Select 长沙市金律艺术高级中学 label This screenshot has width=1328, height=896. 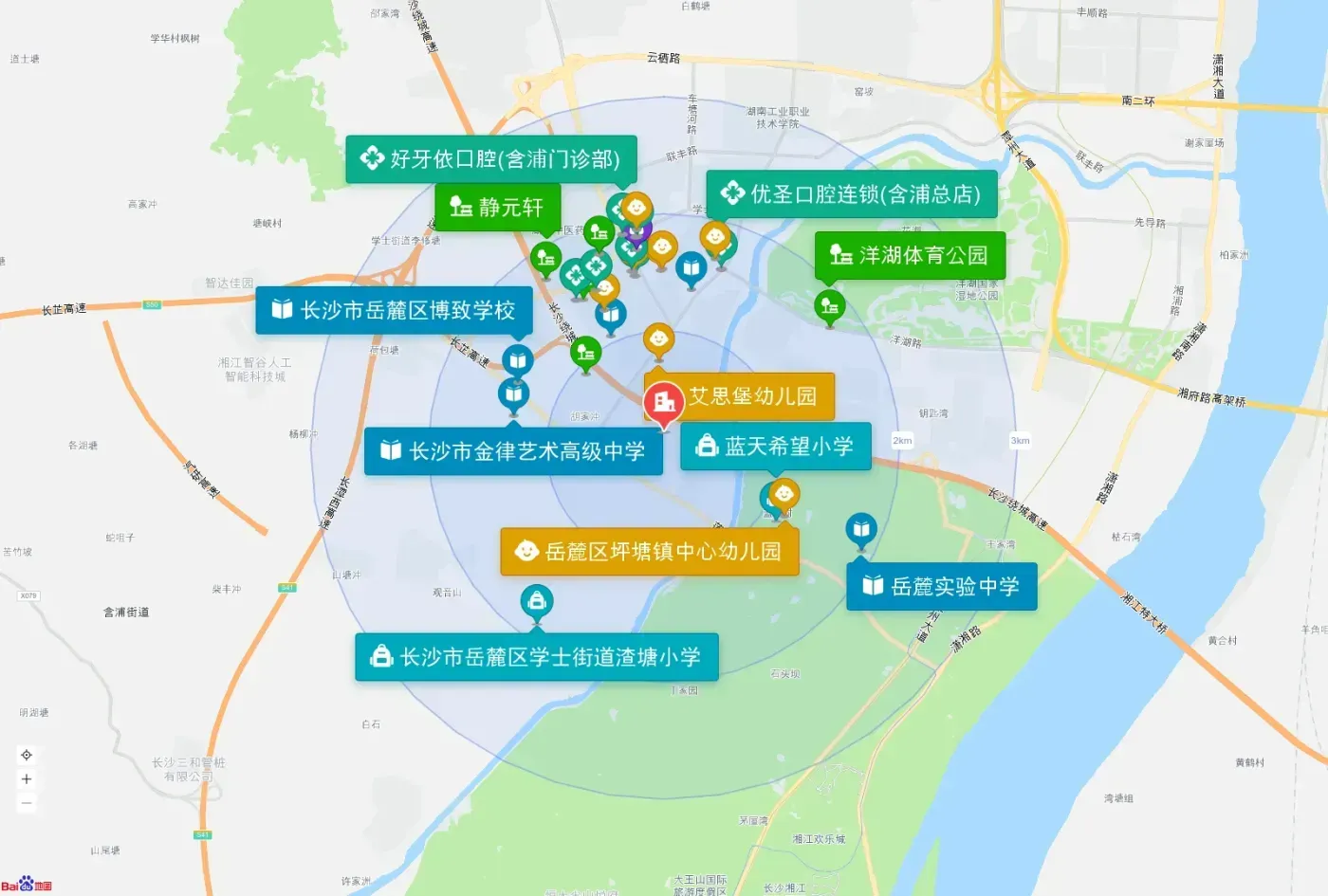tap(513, 451)
